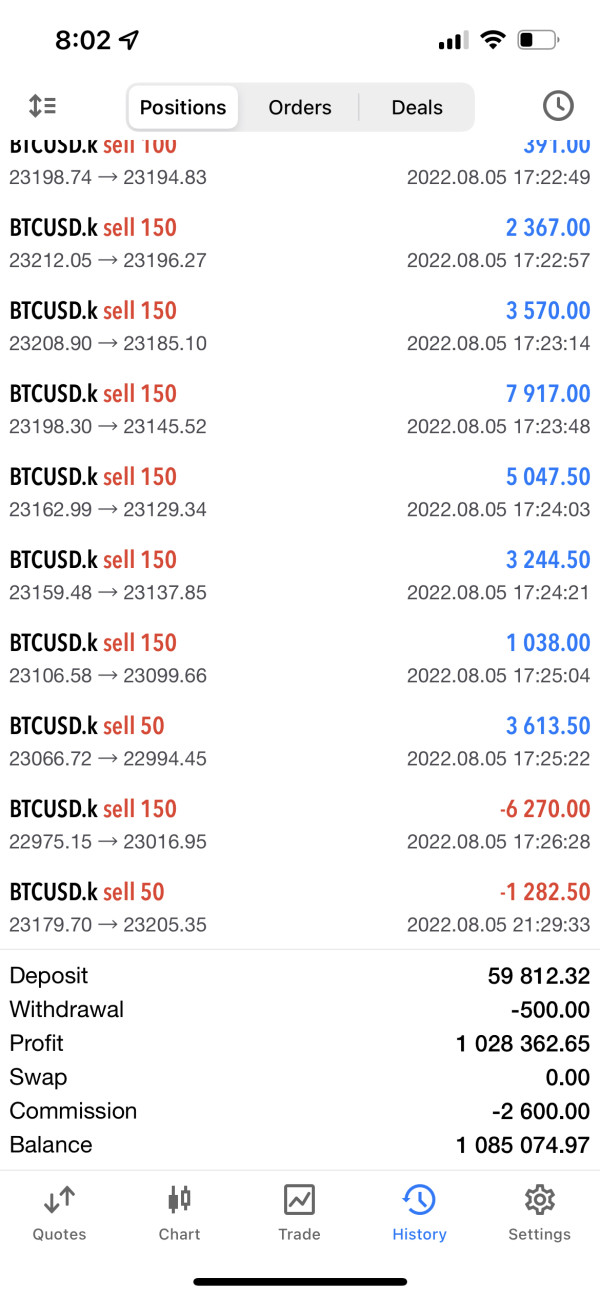Open the sort options icon
The width and height of the screenshot is (600, 1298).
click(x=42, y=106)
